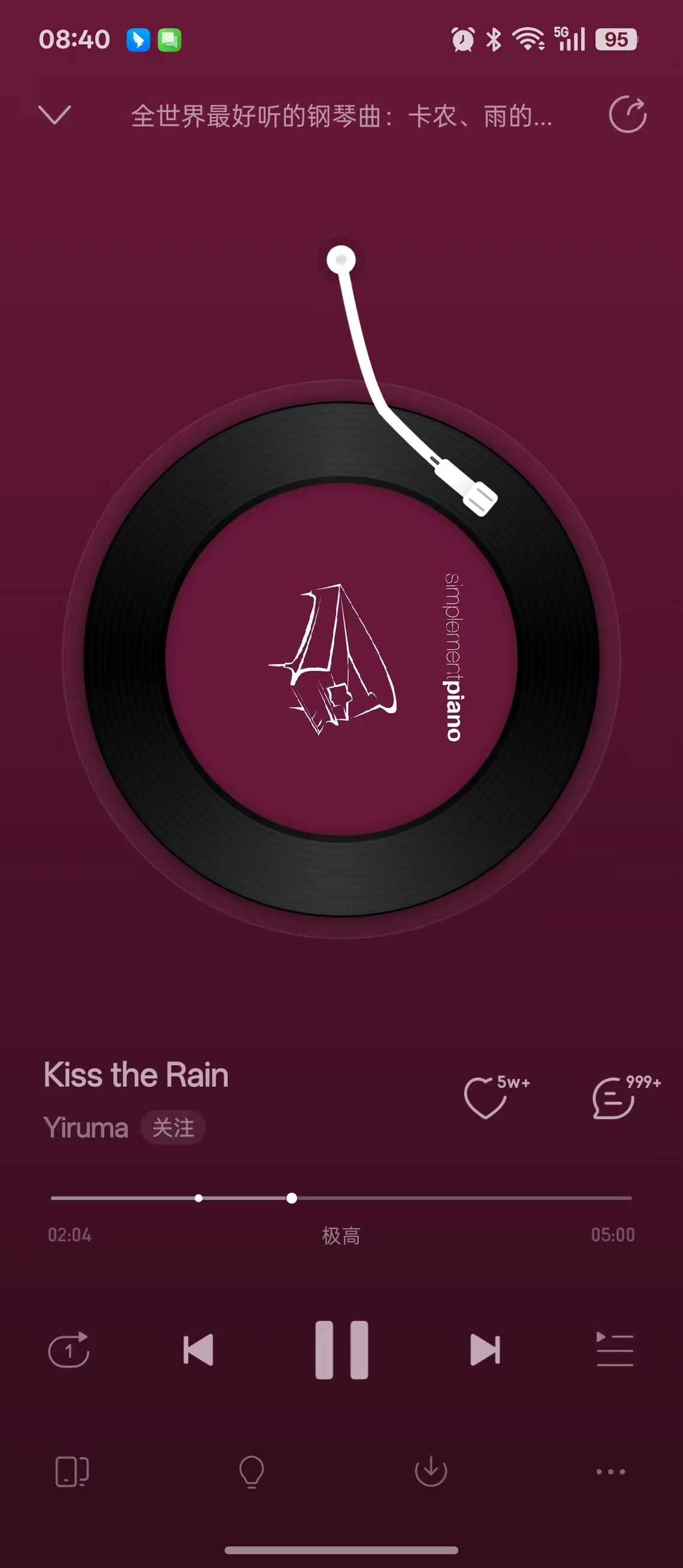Open artist Yiruma's page
The width and height of the screenshot is (683, 1568).
point(86,1128)
